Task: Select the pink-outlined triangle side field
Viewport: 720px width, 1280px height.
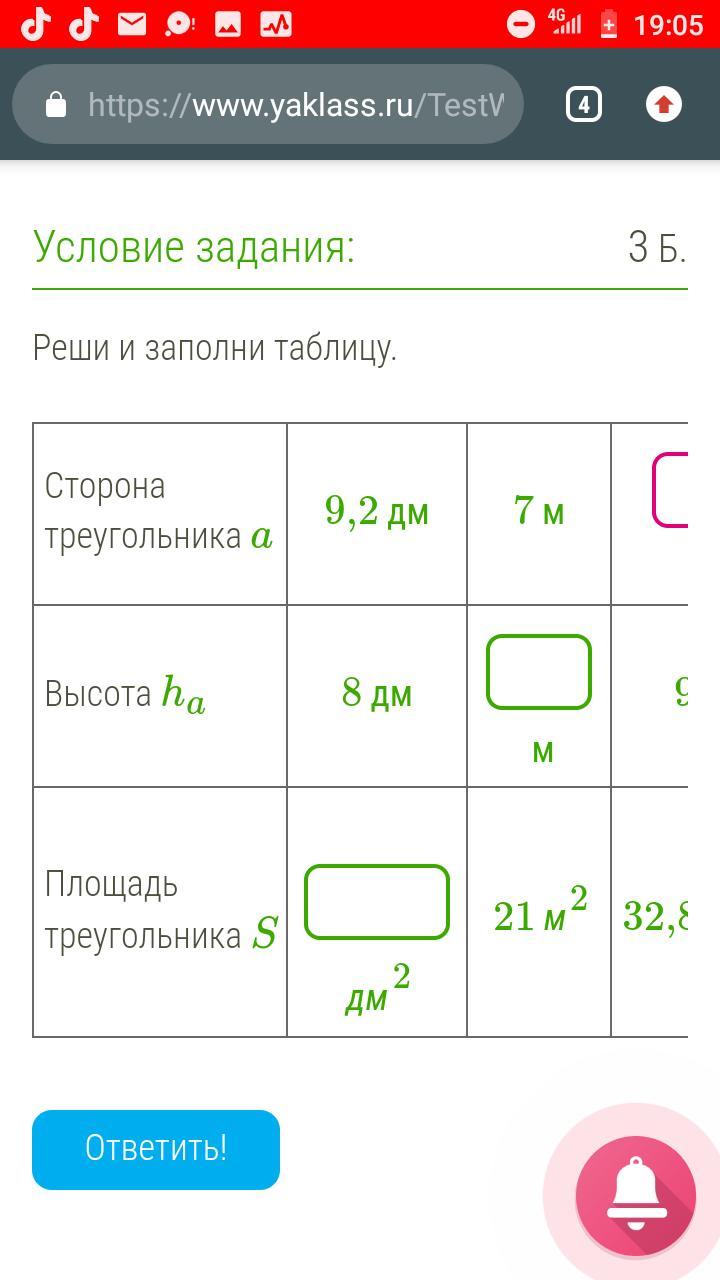Action: point(671,490)
